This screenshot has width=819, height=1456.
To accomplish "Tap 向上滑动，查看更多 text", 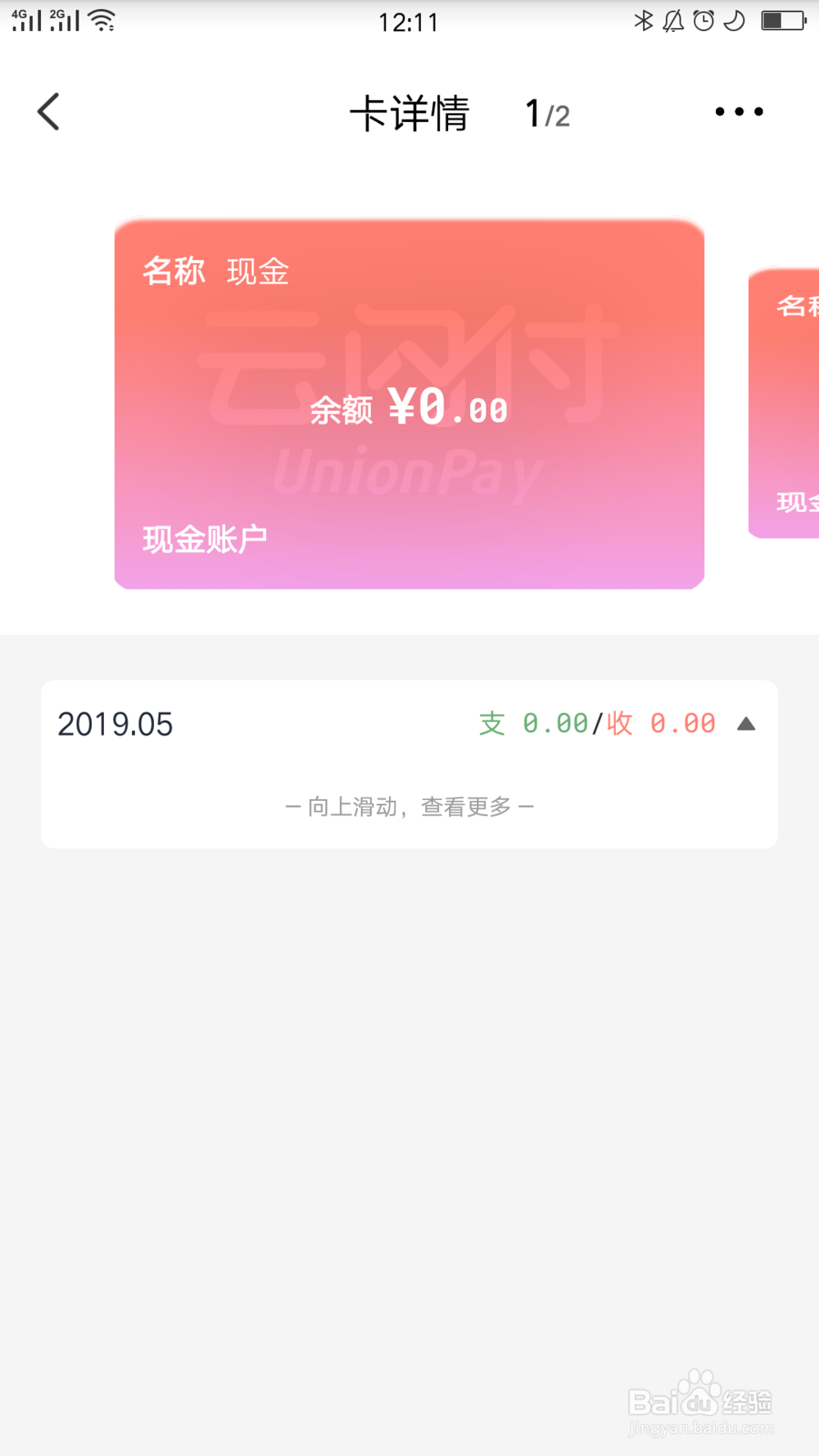I will point(409,805).
